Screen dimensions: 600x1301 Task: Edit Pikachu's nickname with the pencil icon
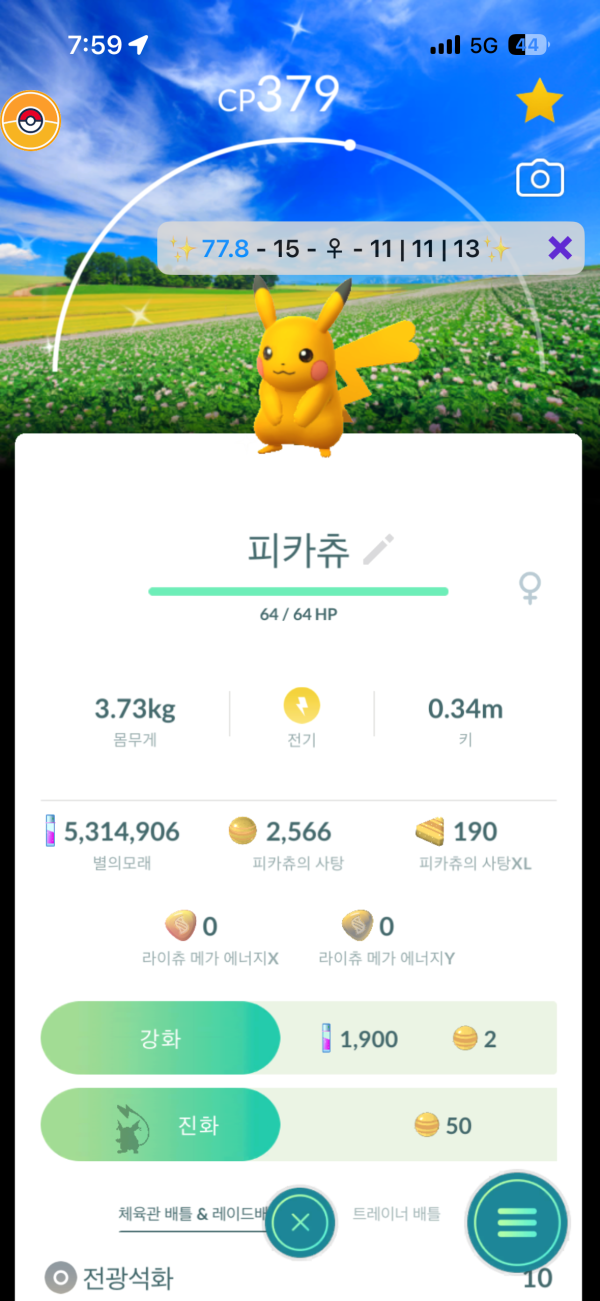pyautogui.click(x=378, y=550)
